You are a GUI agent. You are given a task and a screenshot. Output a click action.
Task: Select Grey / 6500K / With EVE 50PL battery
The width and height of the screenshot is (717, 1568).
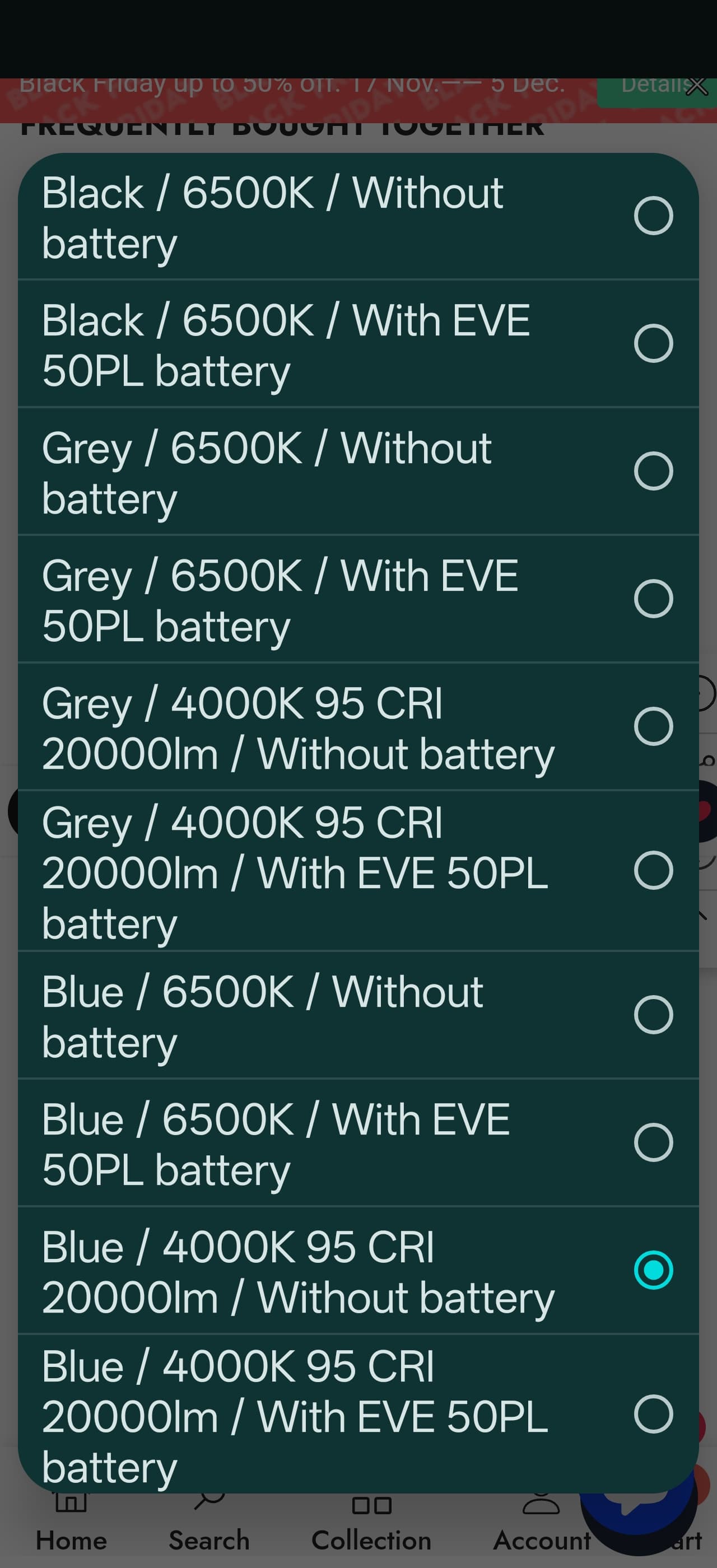point(358,600)
